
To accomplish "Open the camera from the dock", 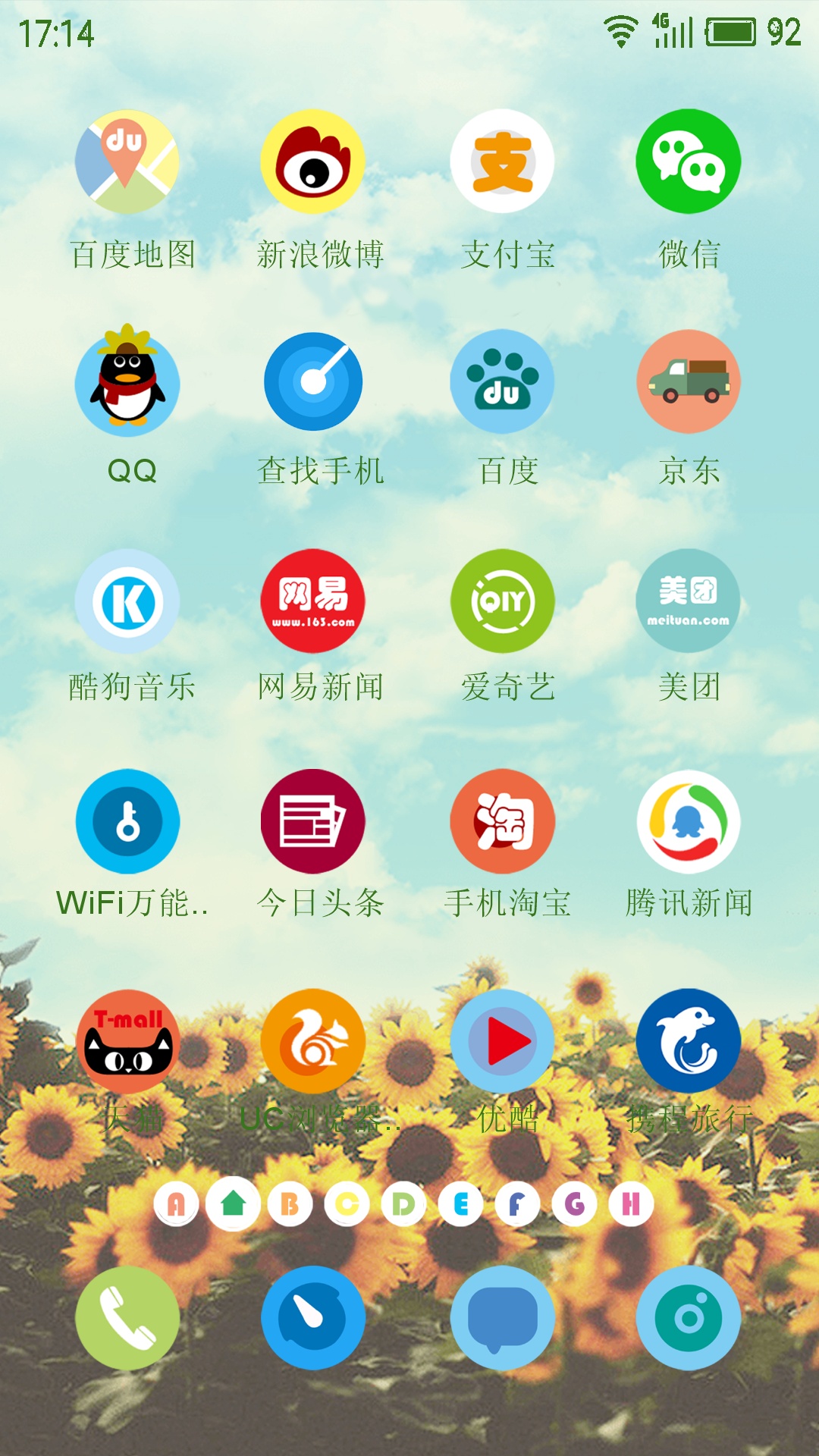I will (x=689, y=1318).
